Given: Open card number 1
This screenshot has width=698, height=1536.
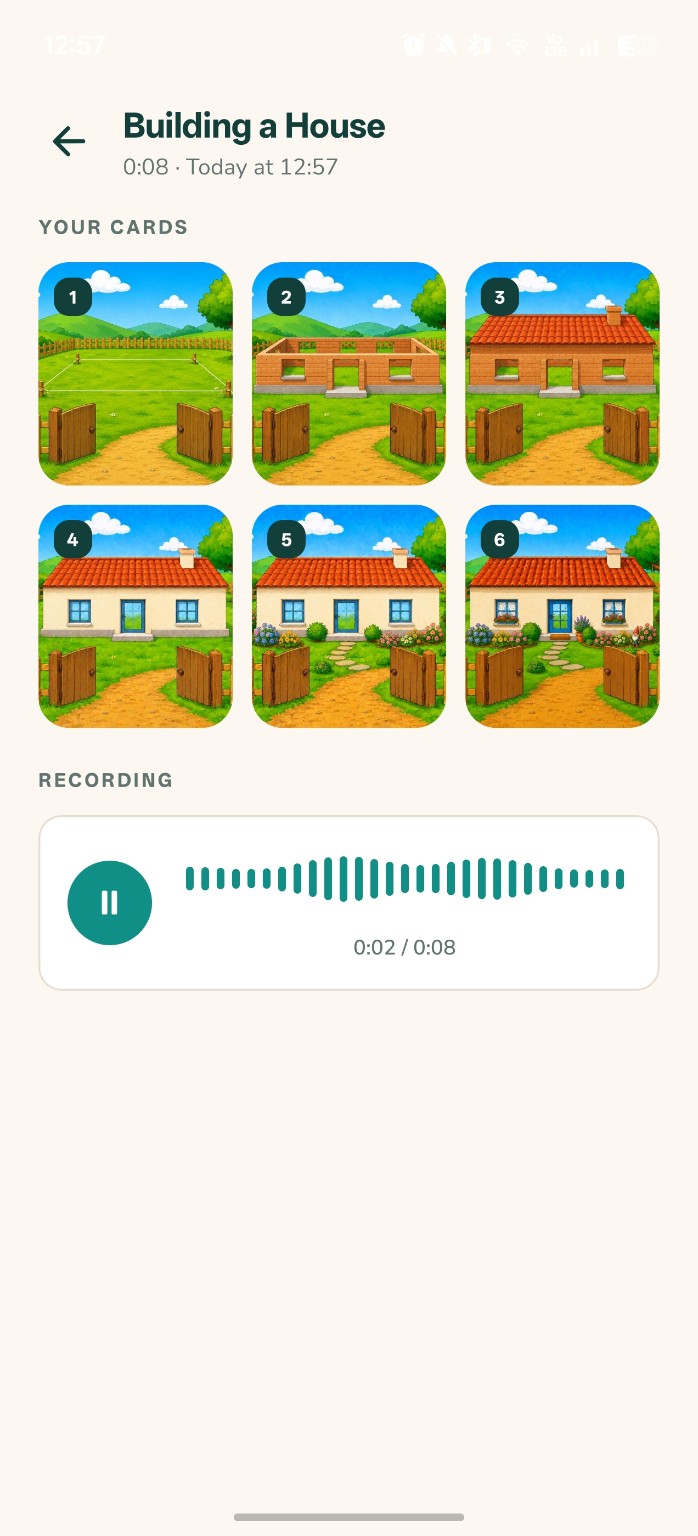Looking at the screenshot, I should click(136, 374).
